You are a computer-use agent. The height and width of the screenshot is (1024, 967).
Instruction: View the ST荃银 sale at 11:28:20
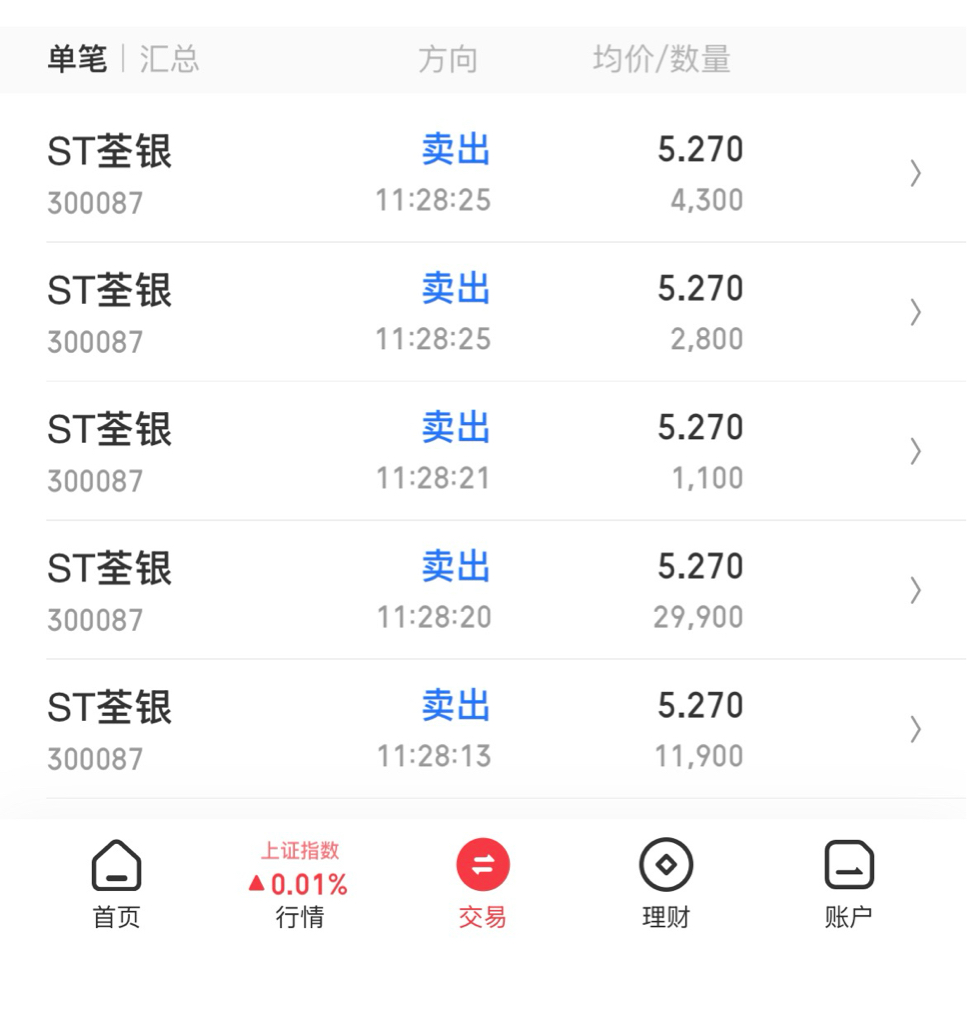click(x=483, y=590)
